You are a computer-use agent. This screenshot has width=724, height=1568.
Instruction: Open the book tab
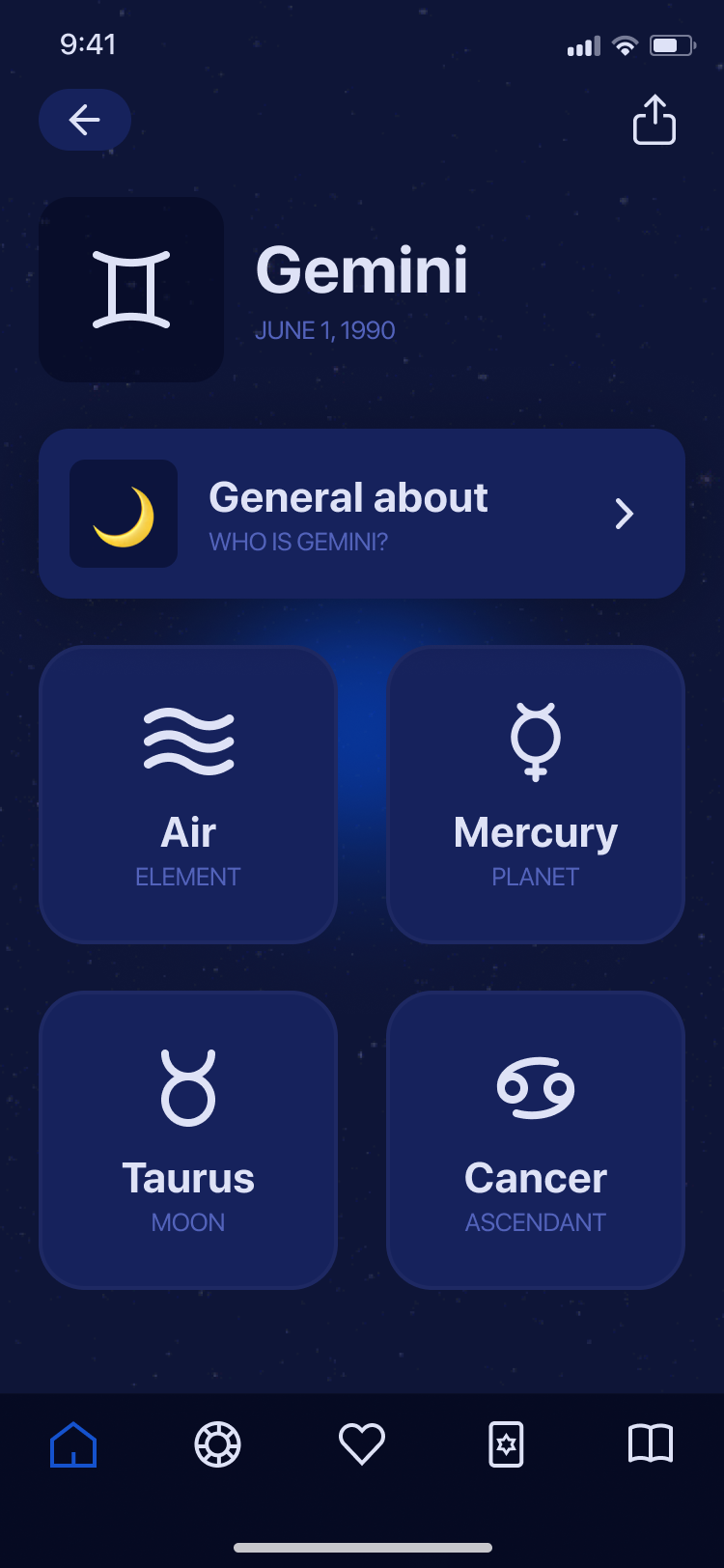pyautogui.click(x=651, y=1444)
